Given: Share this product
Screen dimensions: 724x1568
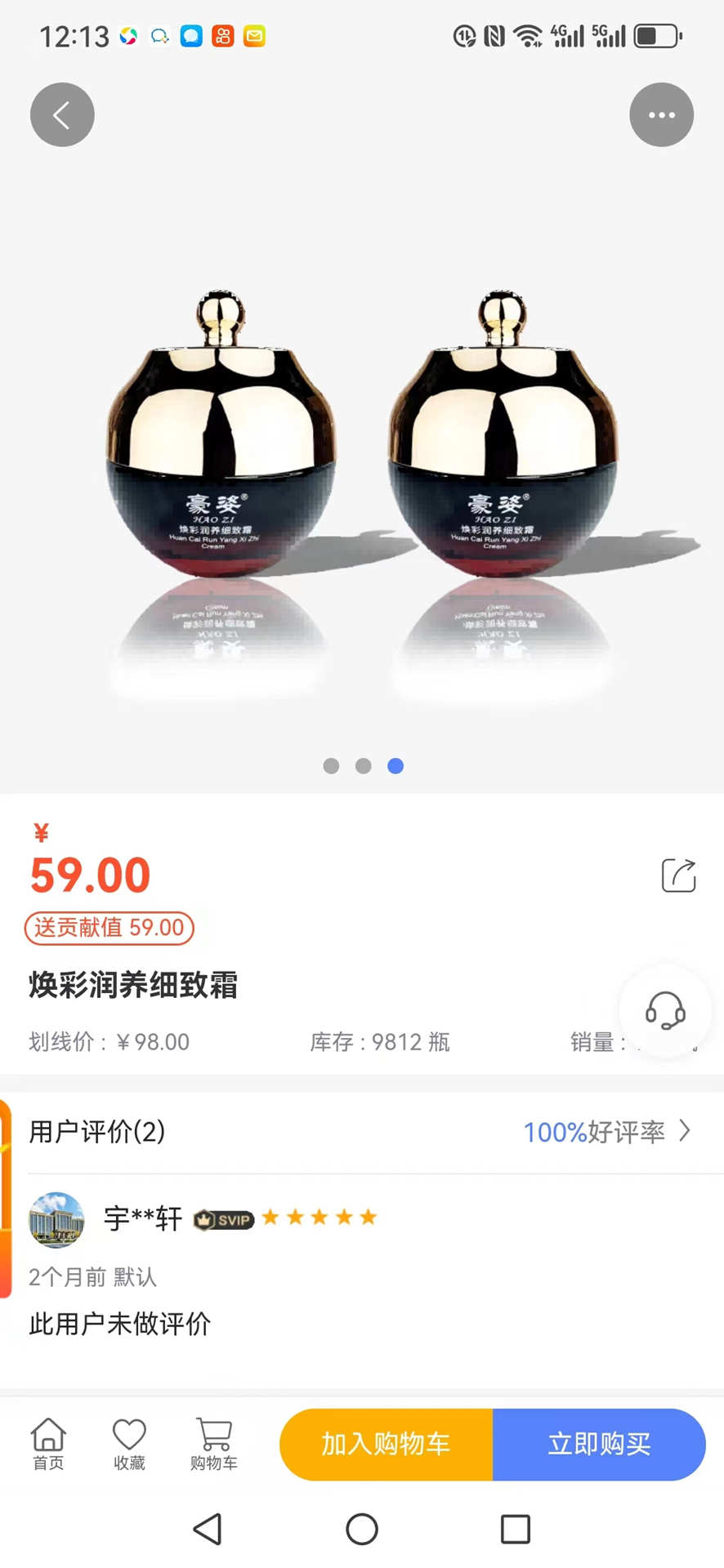Looking at the screenshot, I should [x=678, y=875].
